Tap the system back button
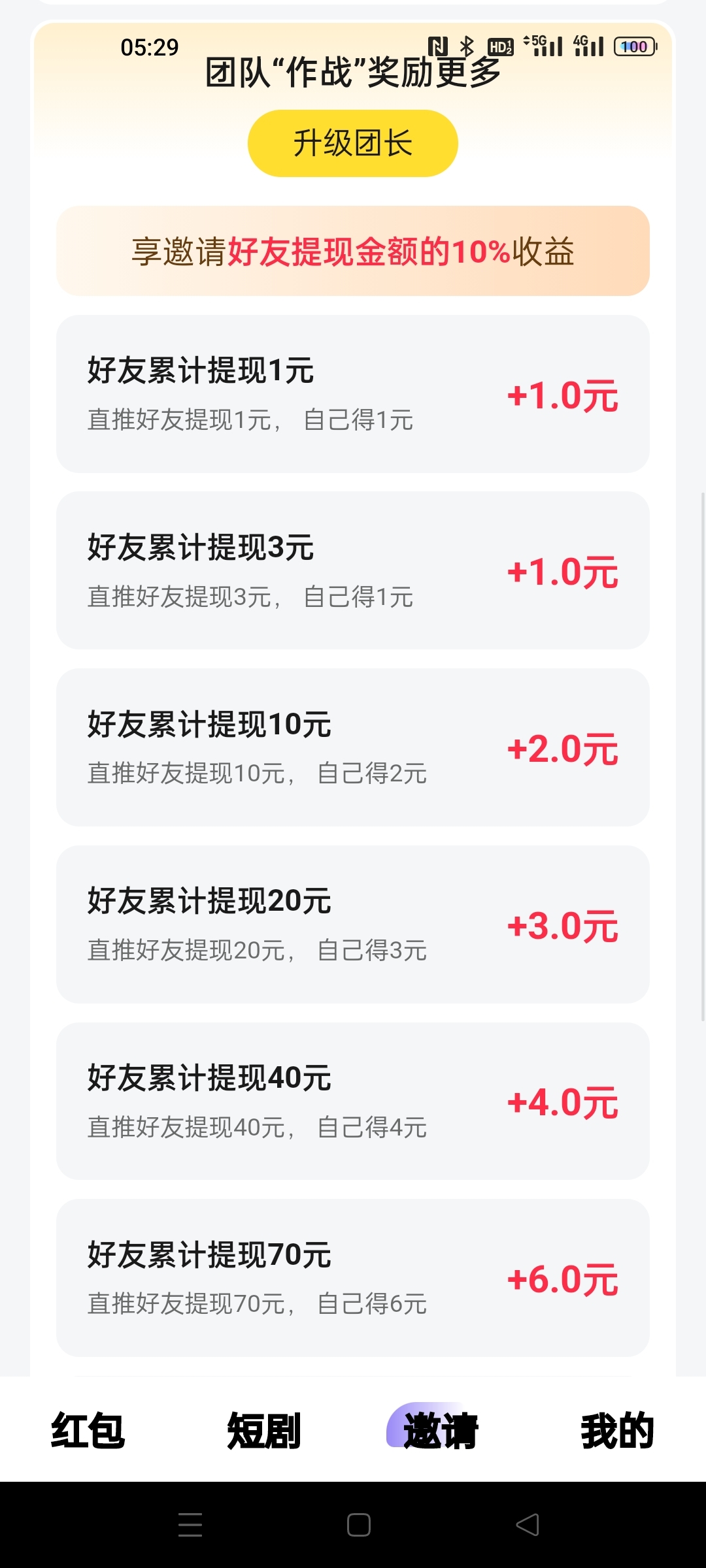 pyautogui.click(x=528, y=1525)
